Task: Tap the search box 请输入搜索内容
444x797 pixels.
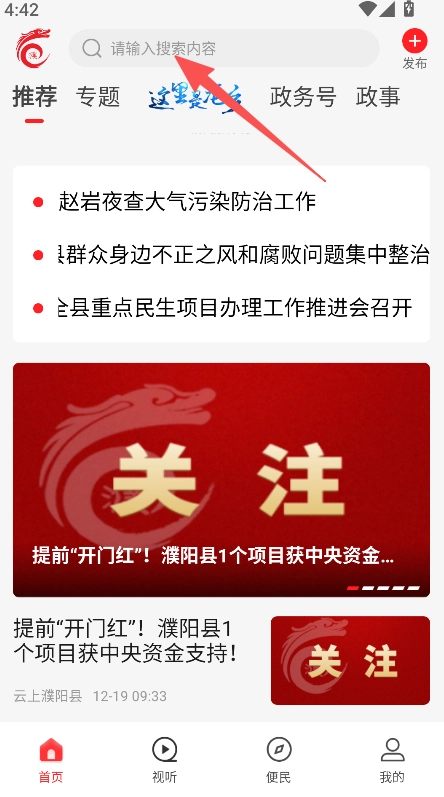Action: 224,48
